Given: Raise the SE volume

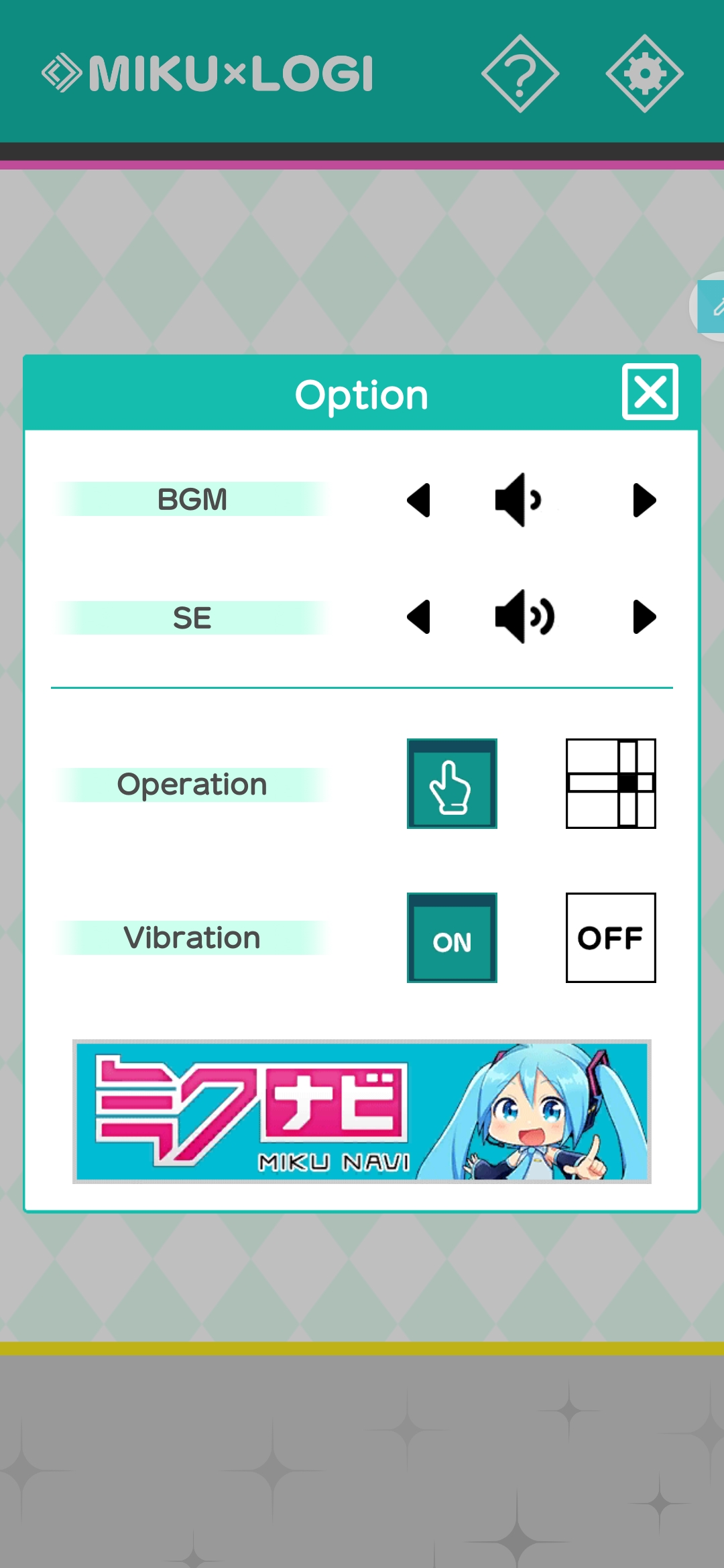Looking at the screenshot, I should tap(644, 616).
